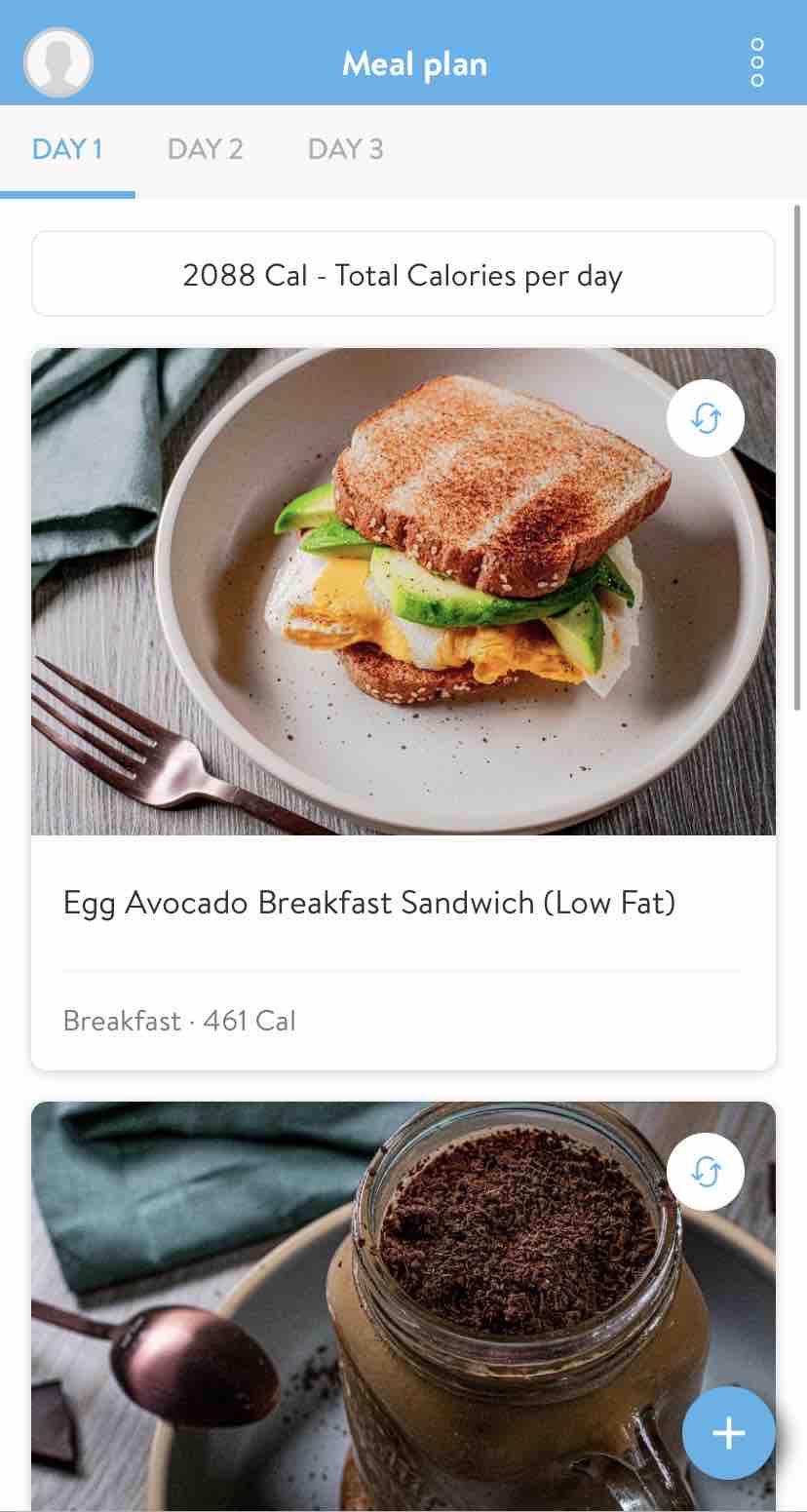Switch to the Day 2 tab
This screenshot has height=1512, width=807.
(206, 149)
